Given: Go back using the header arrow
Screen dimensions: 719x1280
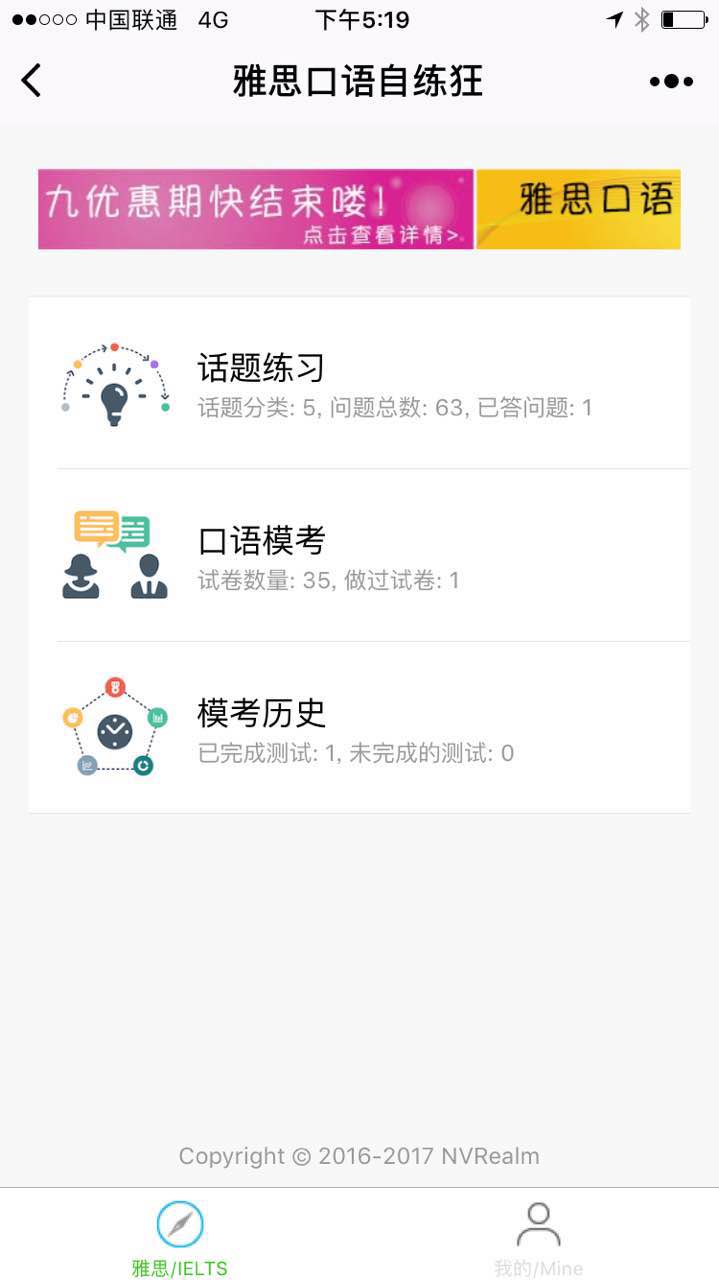Looking at the screenshot, I should coord(32,80).
